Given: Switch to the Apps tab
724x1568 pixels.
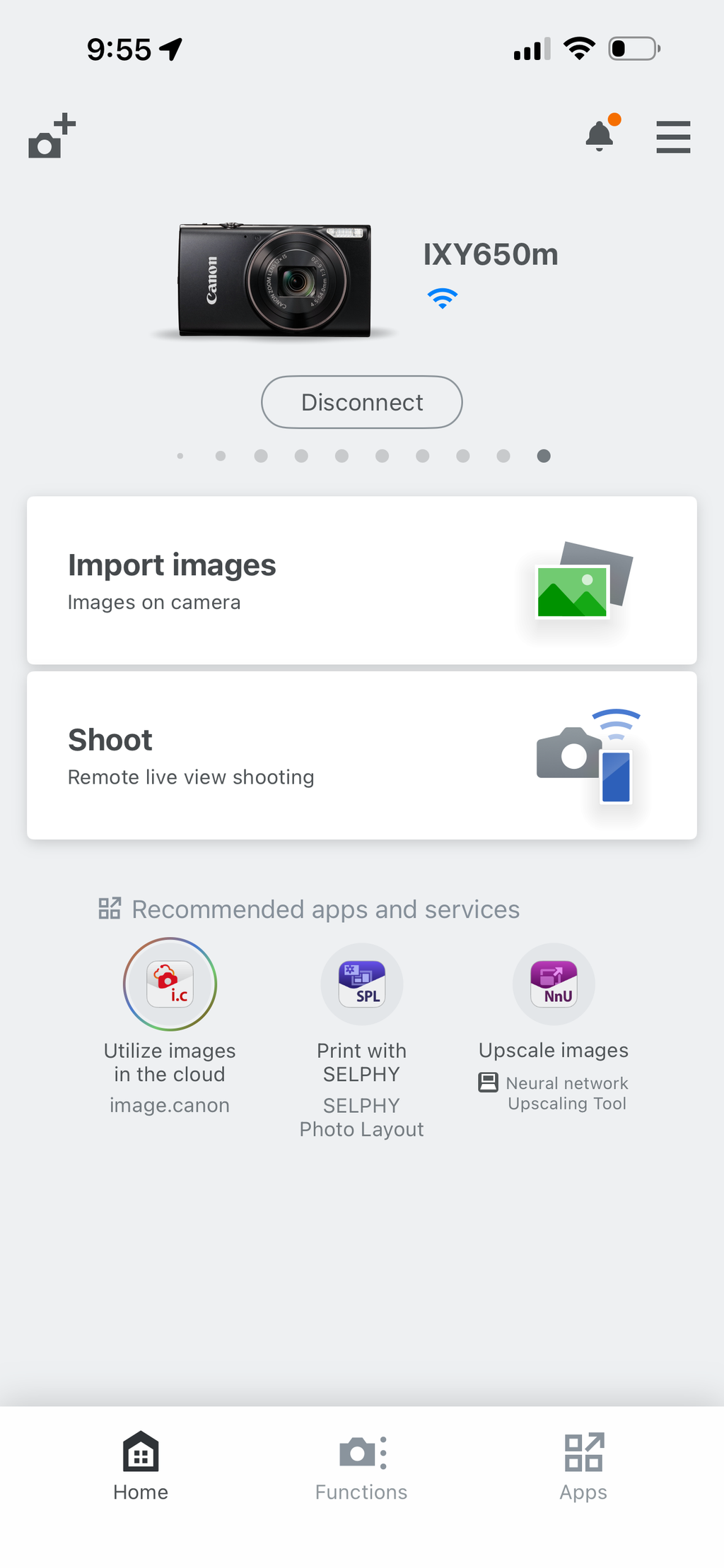Looking at the screenshot, I should (x=583, y=1467).
